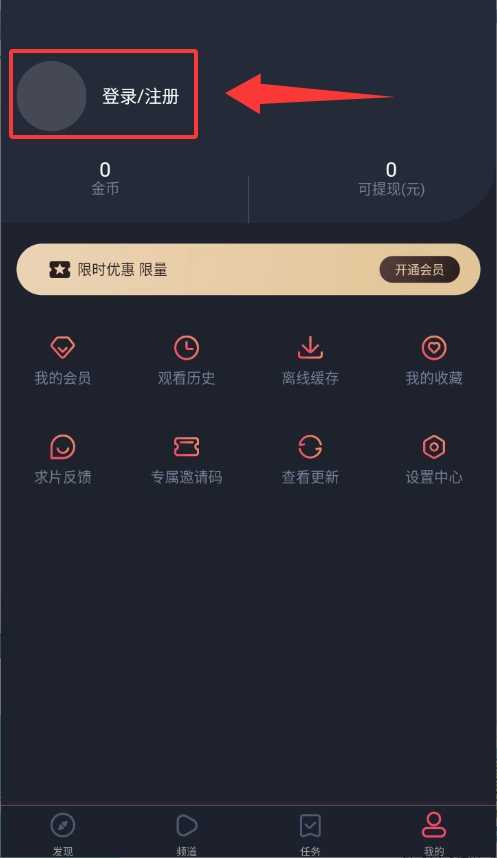
Task: Switch to the 任务 tab
Action: 310,834
